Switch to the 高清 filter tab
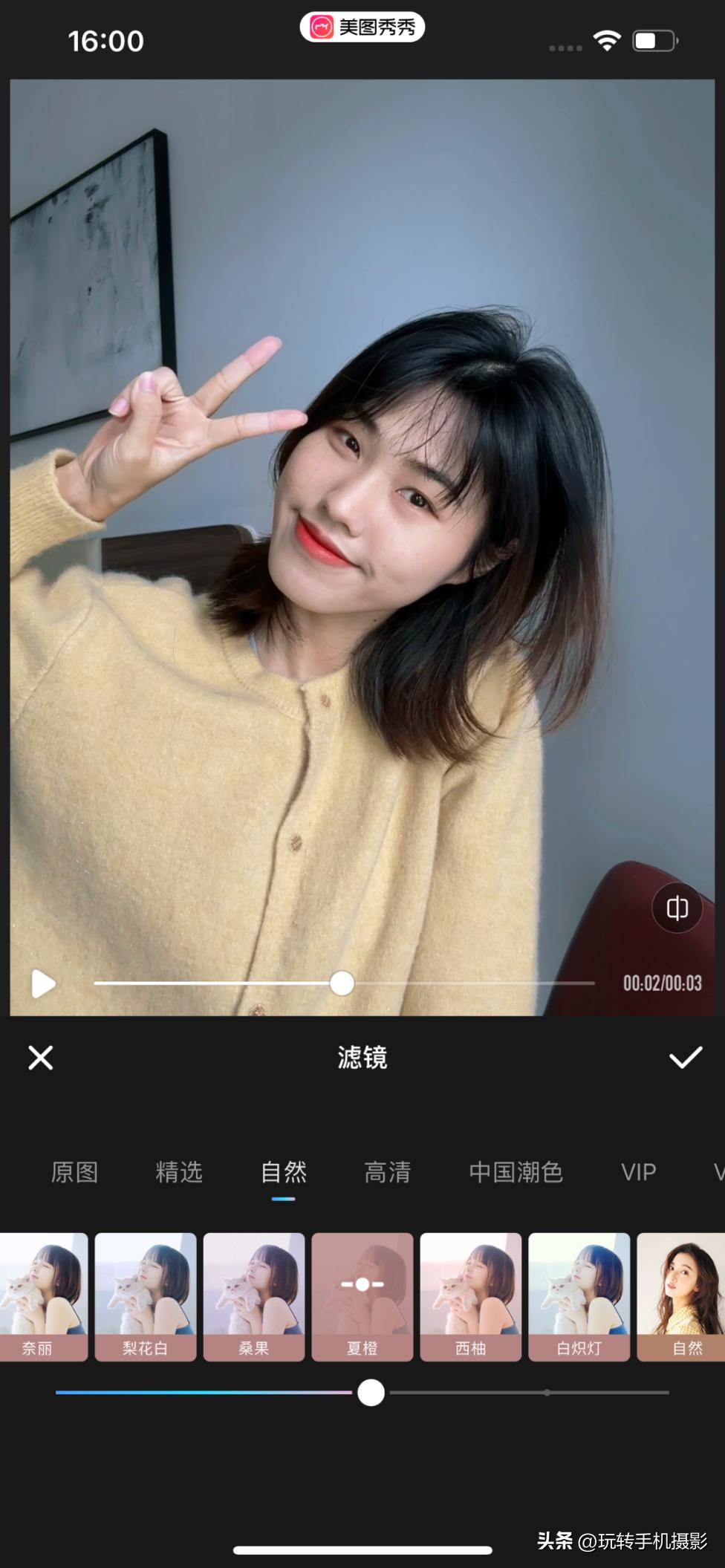725x1568 pixels. pos(388,1172)
